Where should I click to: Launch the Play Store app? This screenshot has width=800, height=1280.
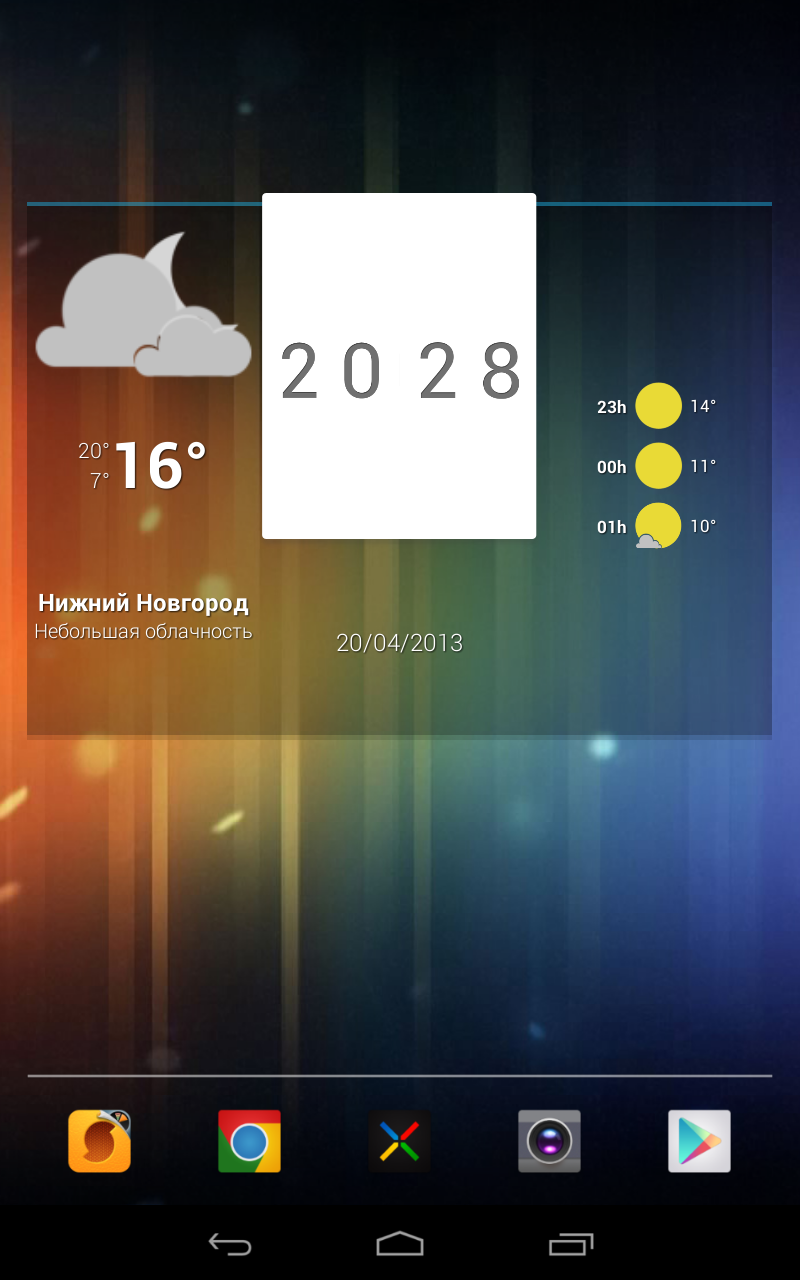(699, 1141)
